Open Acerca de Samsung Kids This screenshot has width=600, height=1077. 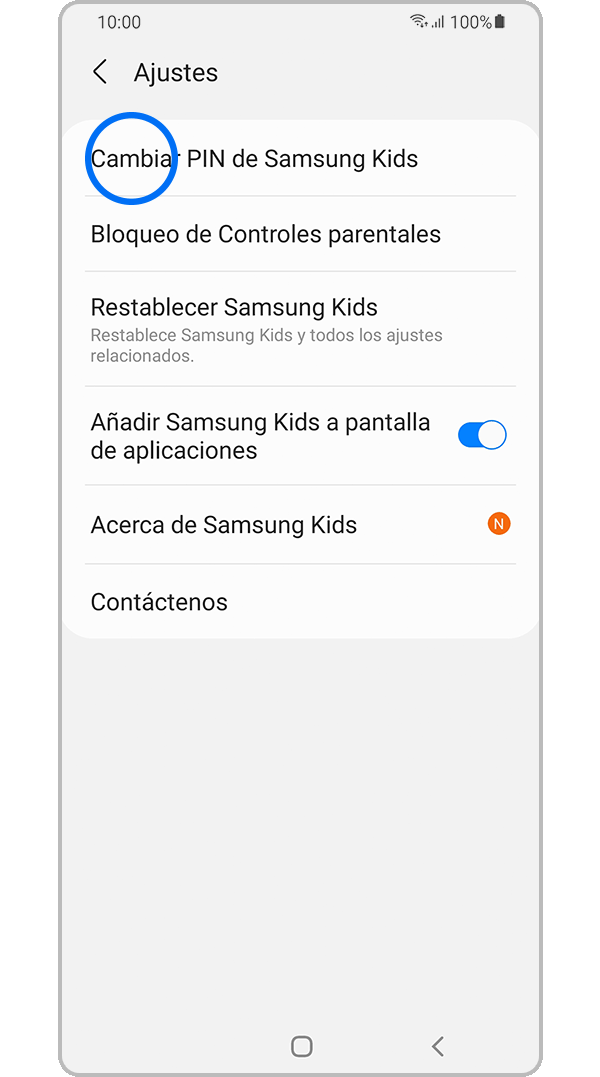pyautogui.click(x=225, y=525)
